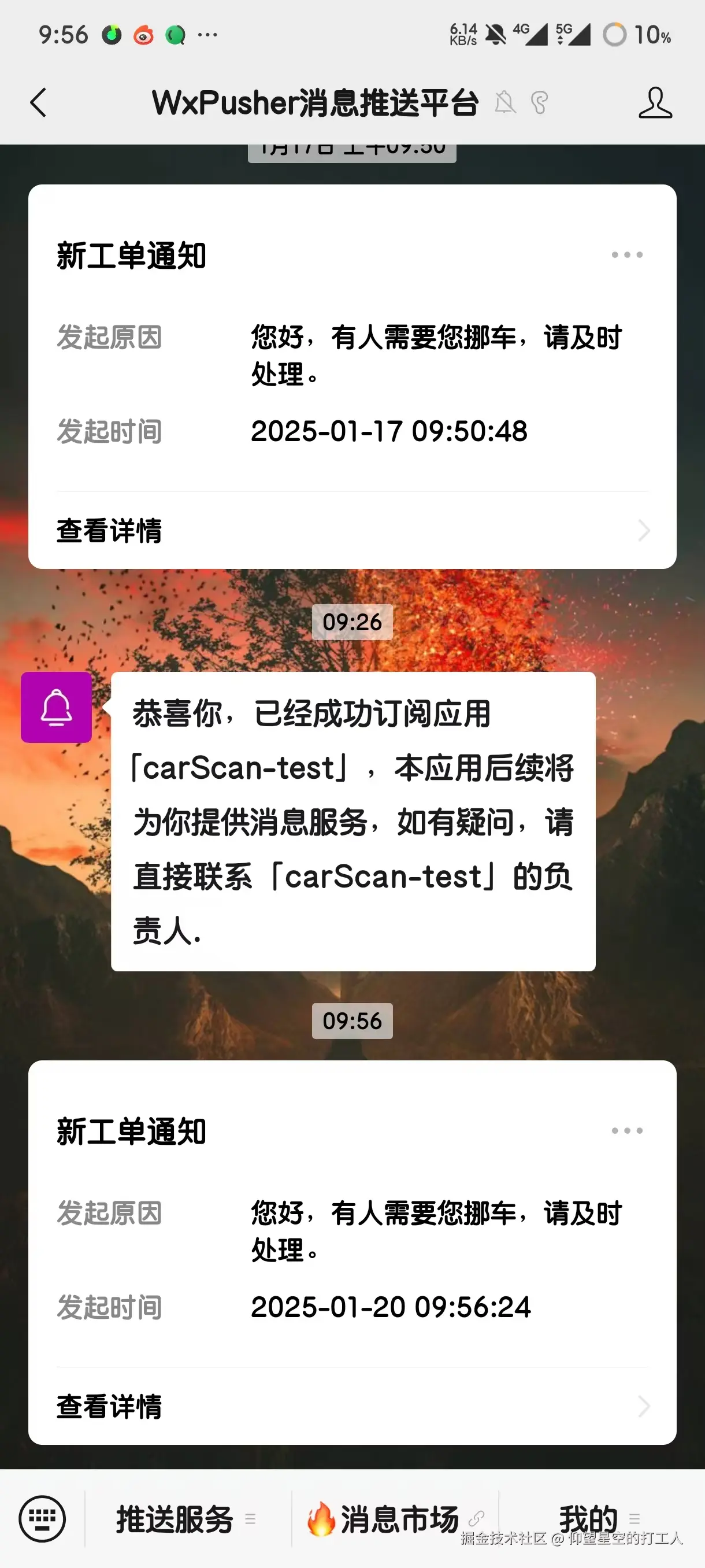The image size is (705, 1568).
Task: Open the account profile via the person icon
Action: tap(655, 102)
